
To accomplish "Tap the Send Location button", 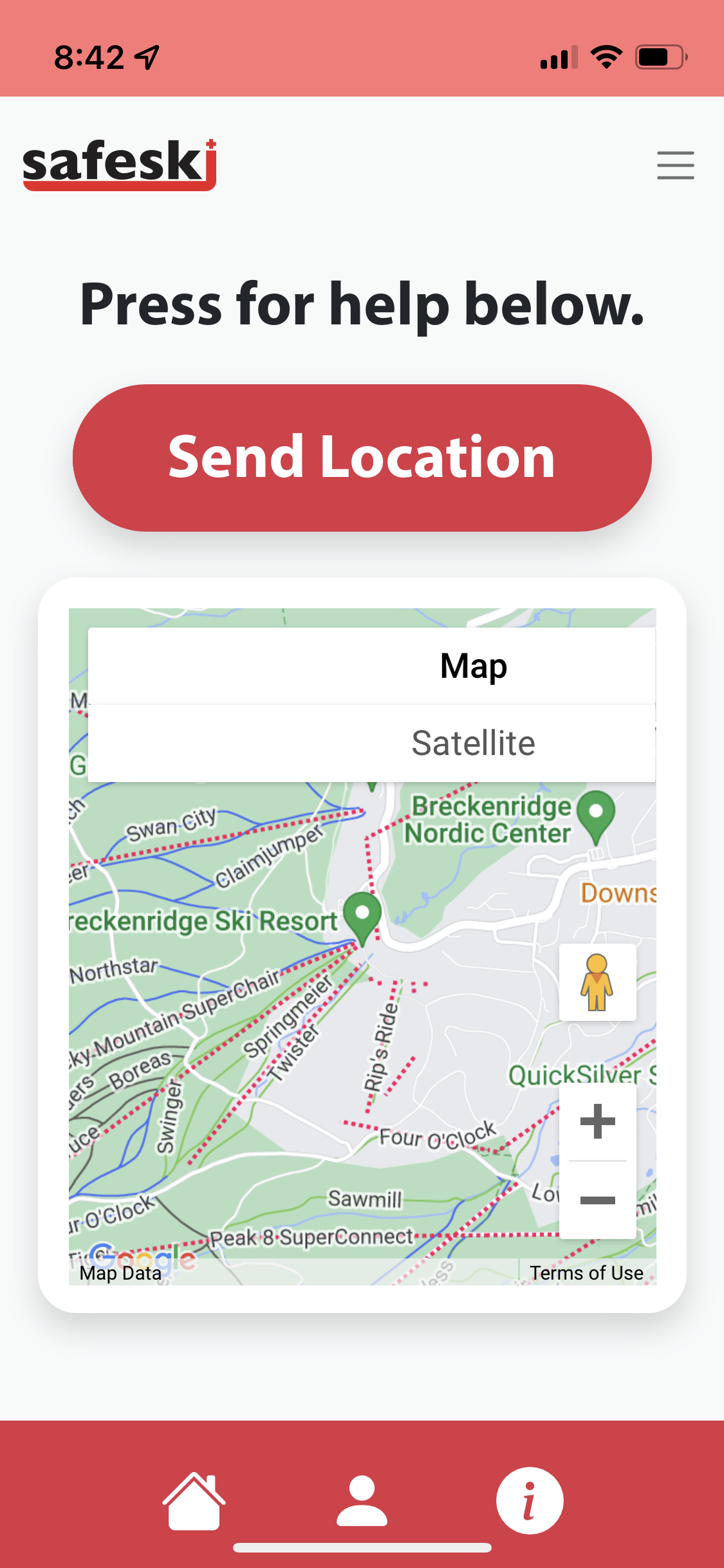I will click(362, 458).
